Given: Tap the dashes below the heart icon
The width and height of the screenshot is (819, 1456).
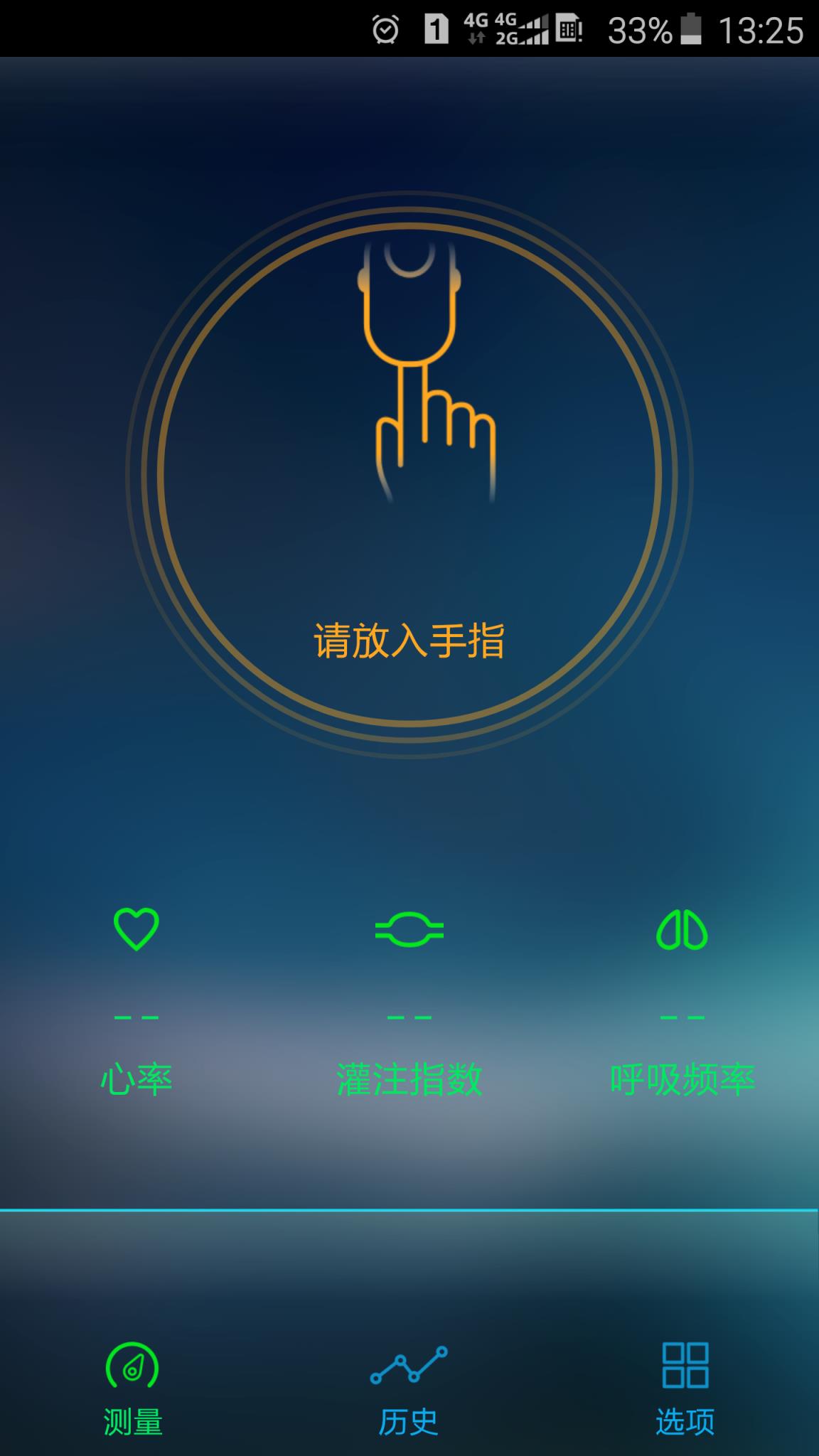Looking at the screenshot, I should click(x=135, y=1017).
